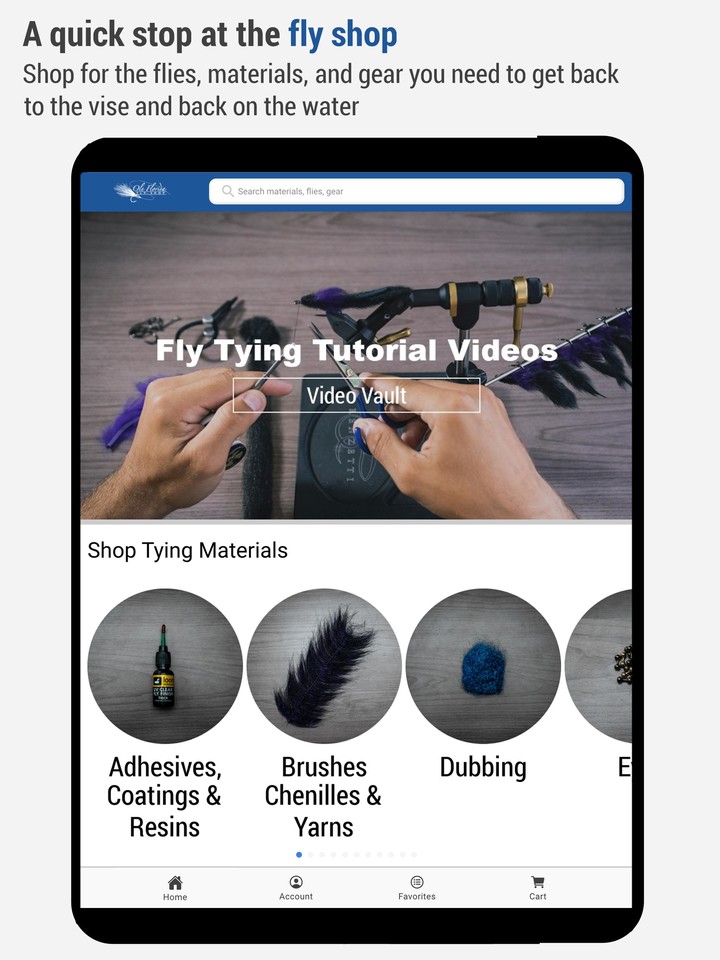Click the partially visible fourth category circle
This screenshot has width=720, height=960.
pyautogui.click(x=626, y=668)
